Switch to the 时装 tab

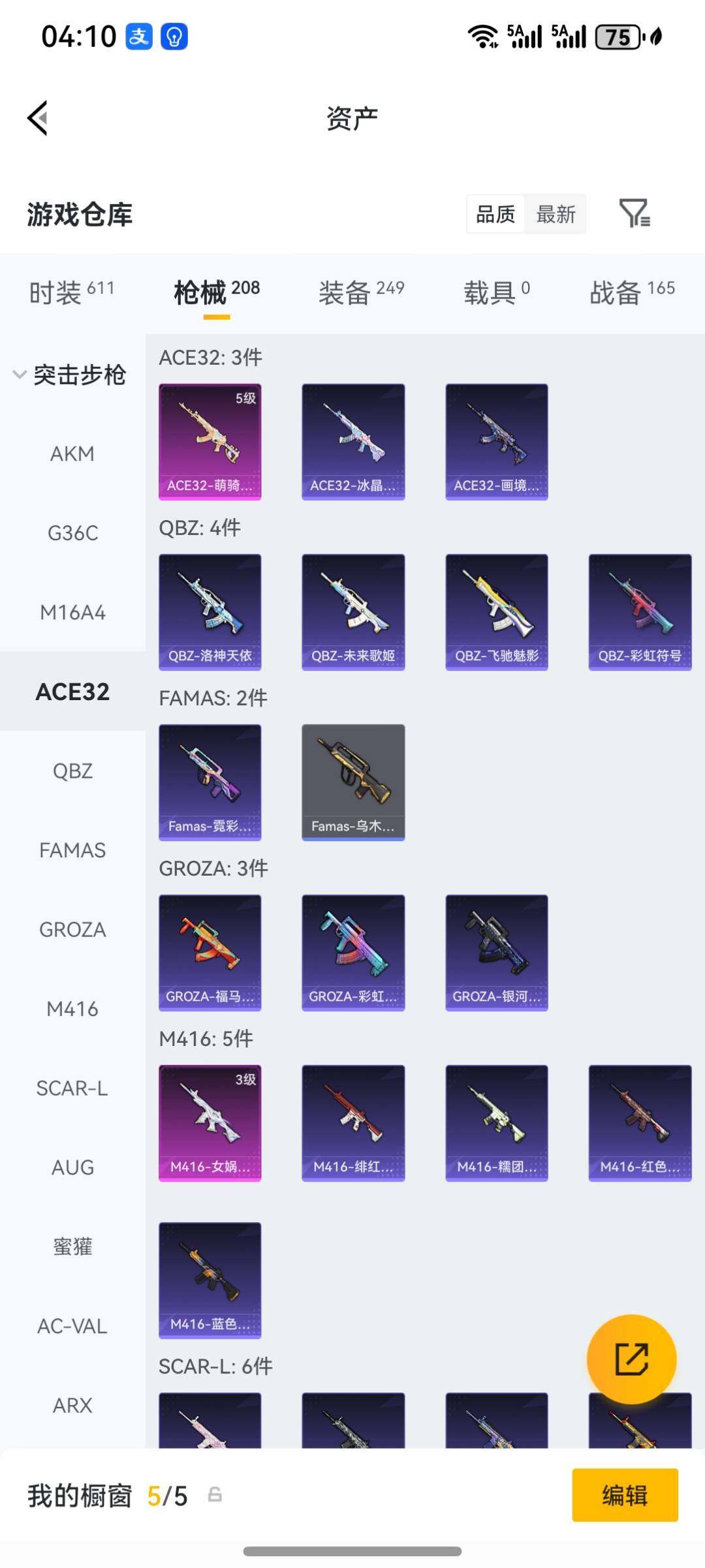71,292
